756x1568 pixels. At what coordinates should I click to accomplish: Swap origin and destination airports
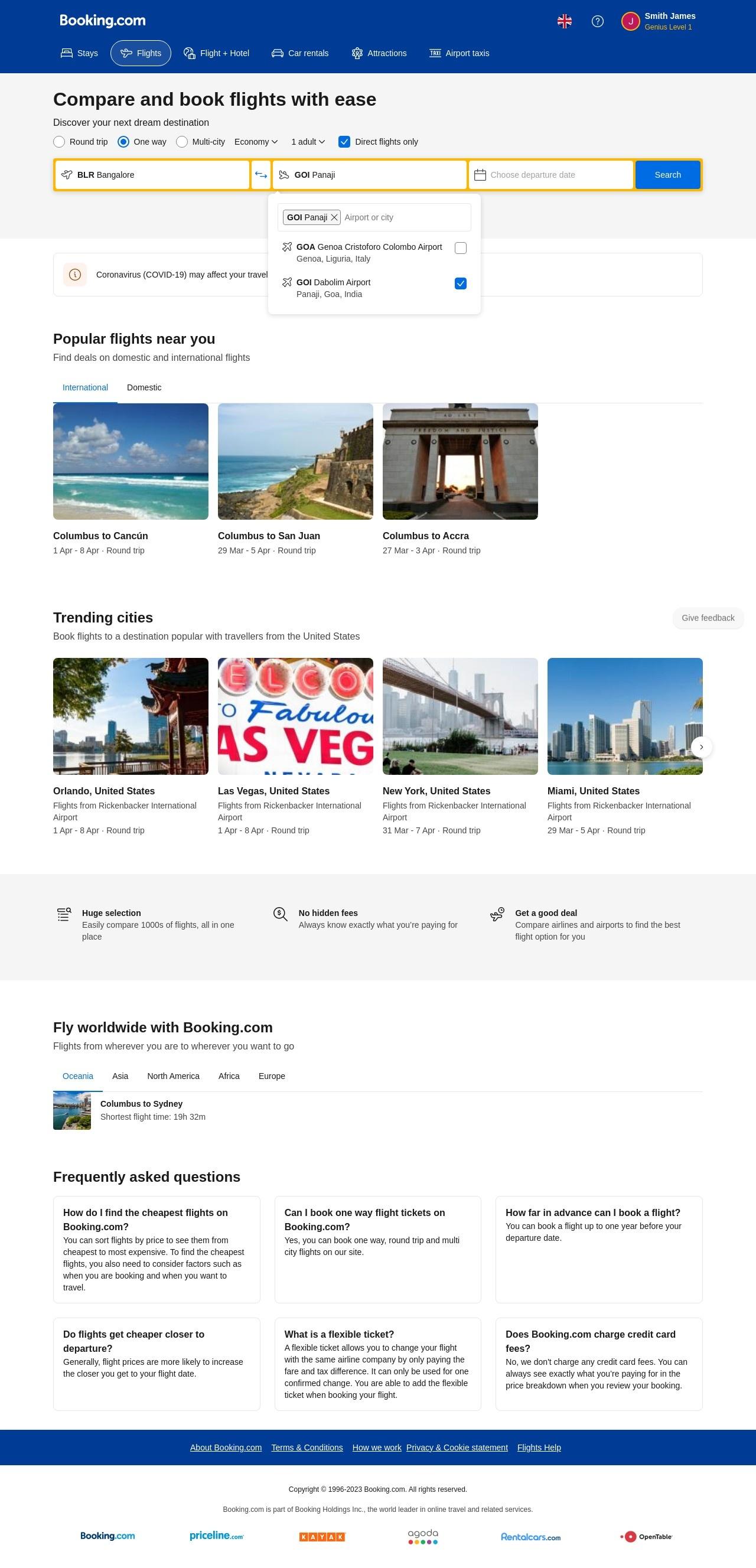click(x=261, y=175)
